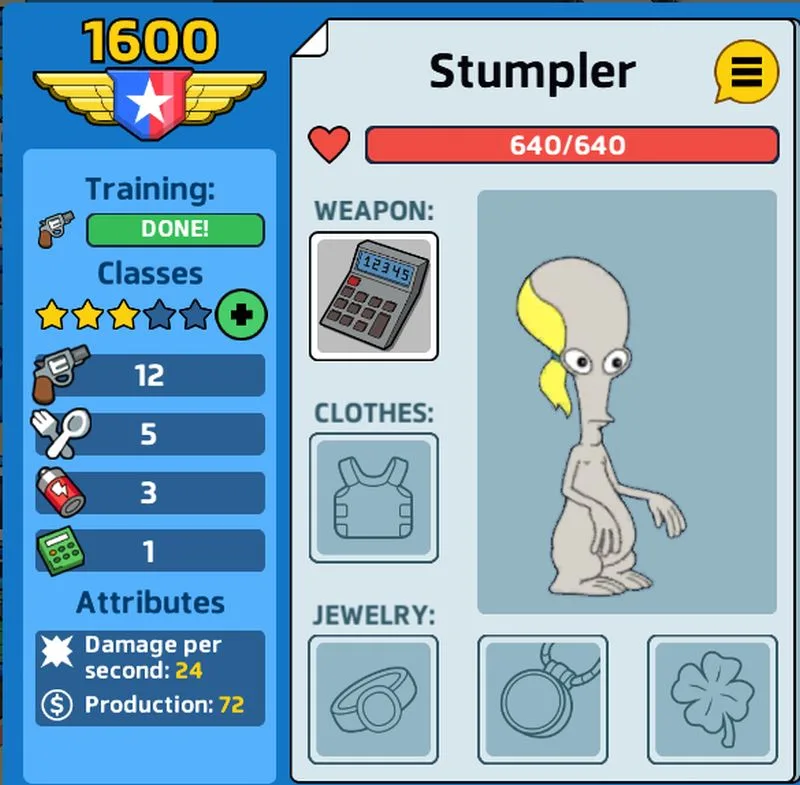
Task: Tap the green plus next to class stars
Action: [x=241, y=316]
